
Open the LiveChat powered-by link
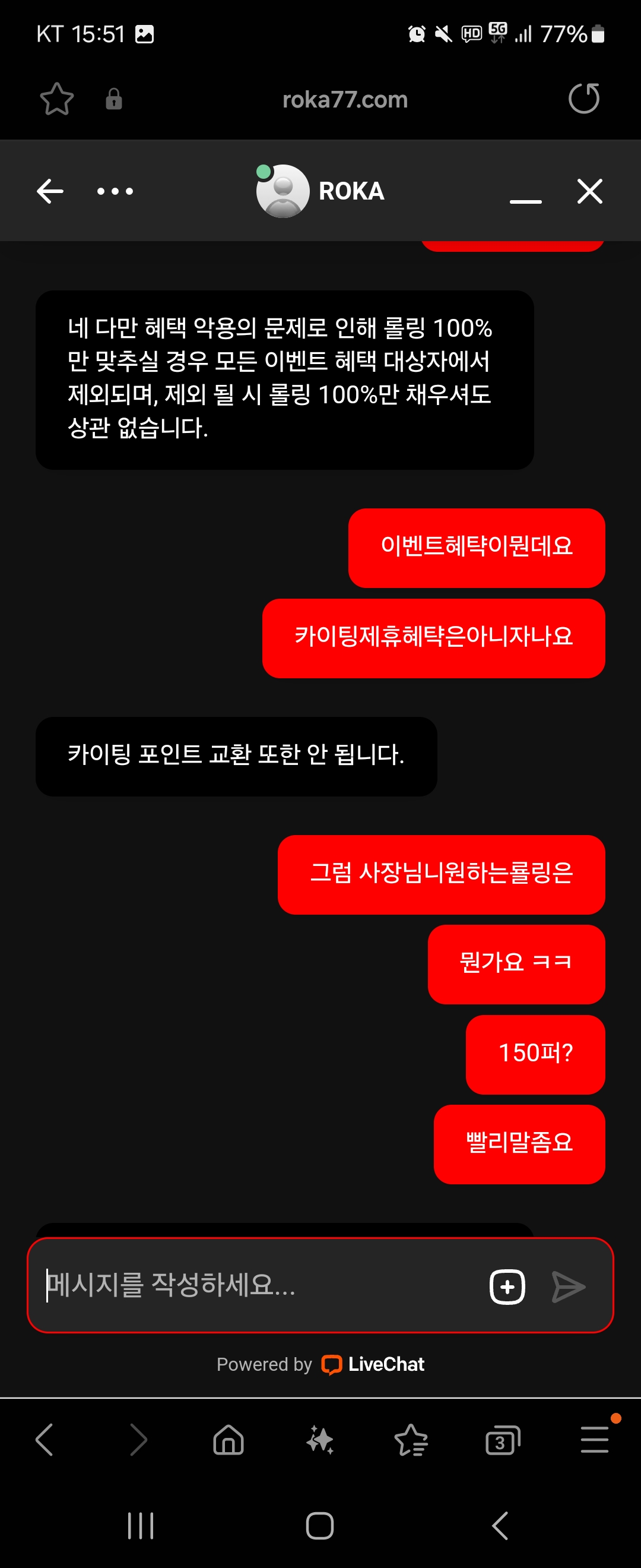(x=372, y=1364)
